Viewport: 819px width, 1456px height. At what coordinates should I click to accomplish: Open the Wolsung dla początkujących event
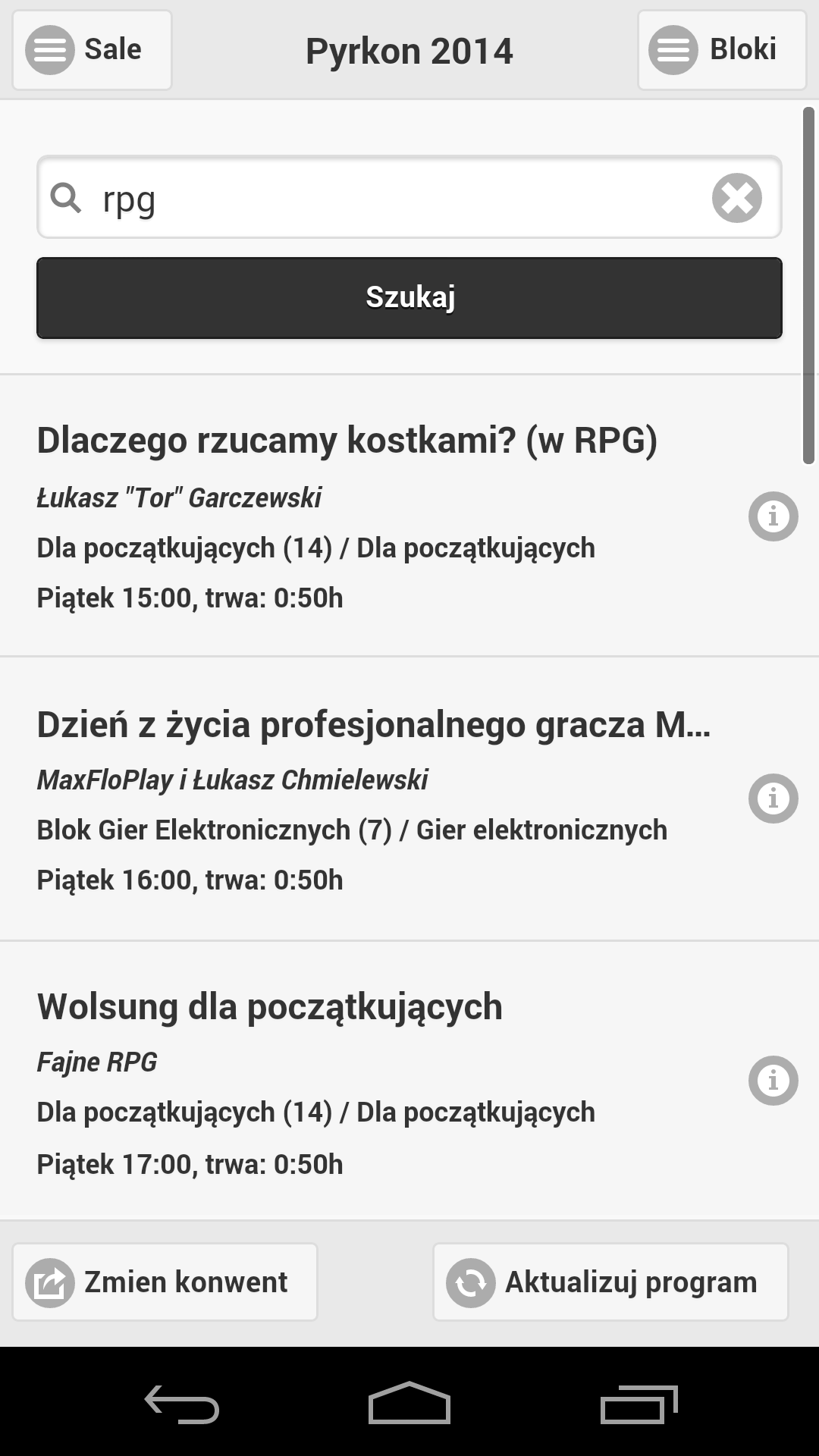coord(270,1007)
